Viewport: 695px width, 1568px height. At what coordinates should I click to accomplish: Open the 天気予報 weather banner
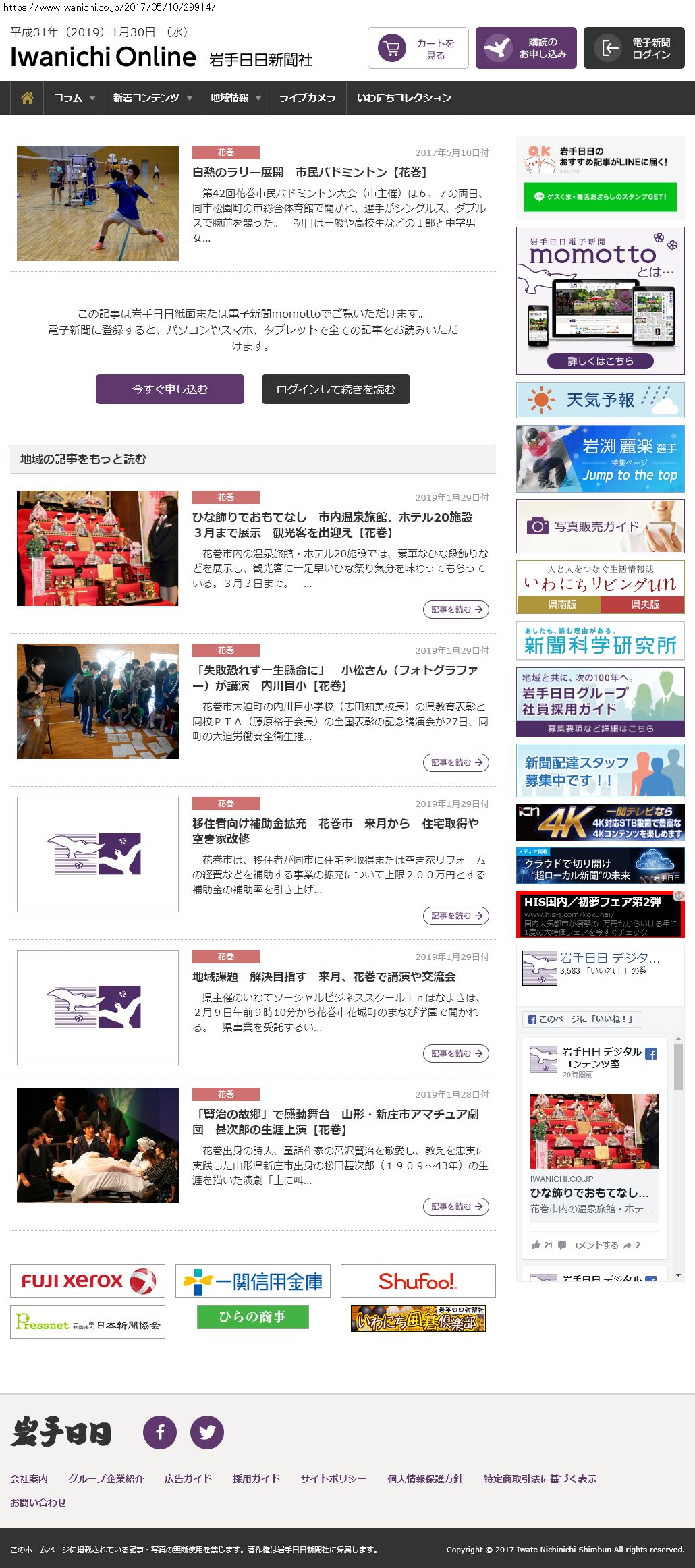(600, 400)
